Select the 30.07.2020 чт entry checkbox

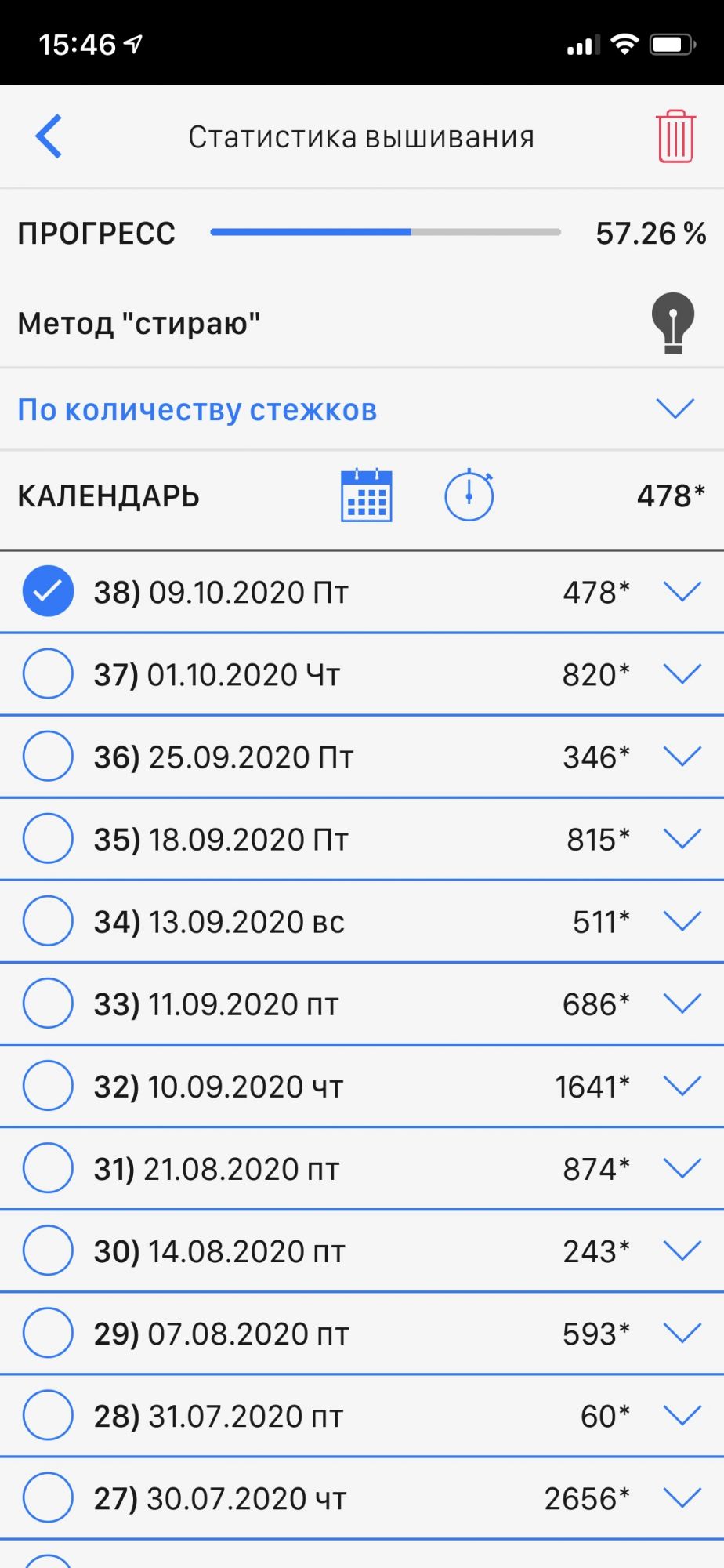[x=48, y=1497]
